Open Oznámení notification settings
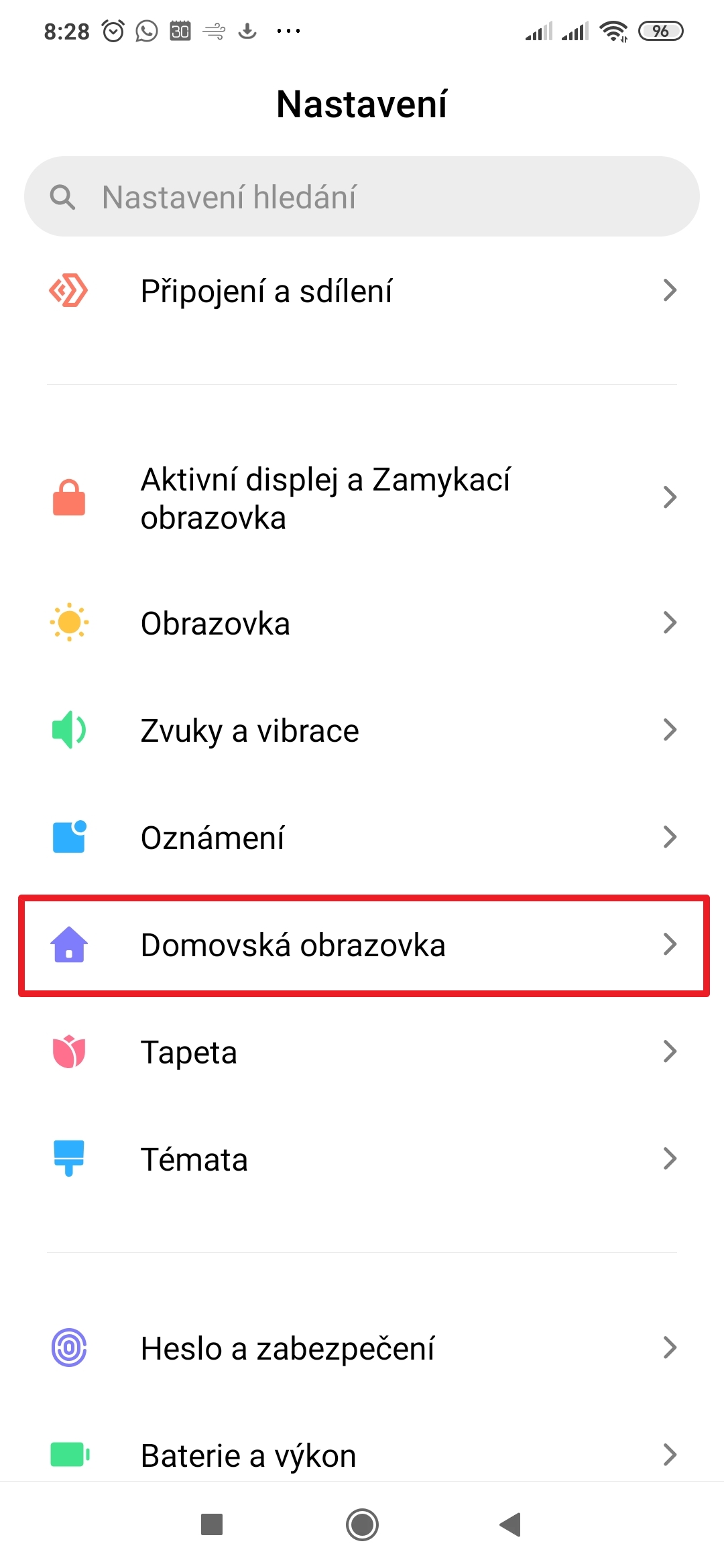Screen dimensions: 724x1568 coord(362,838)
